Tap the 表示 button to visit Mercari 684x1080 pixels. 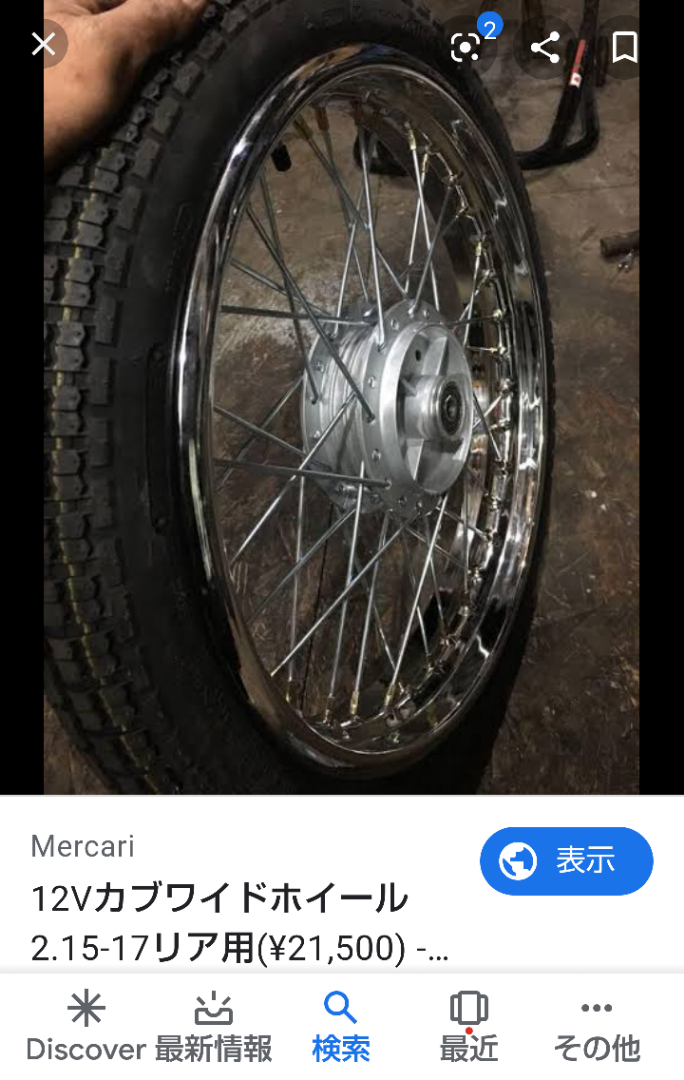pyautogui.click(x=566, y=861)
